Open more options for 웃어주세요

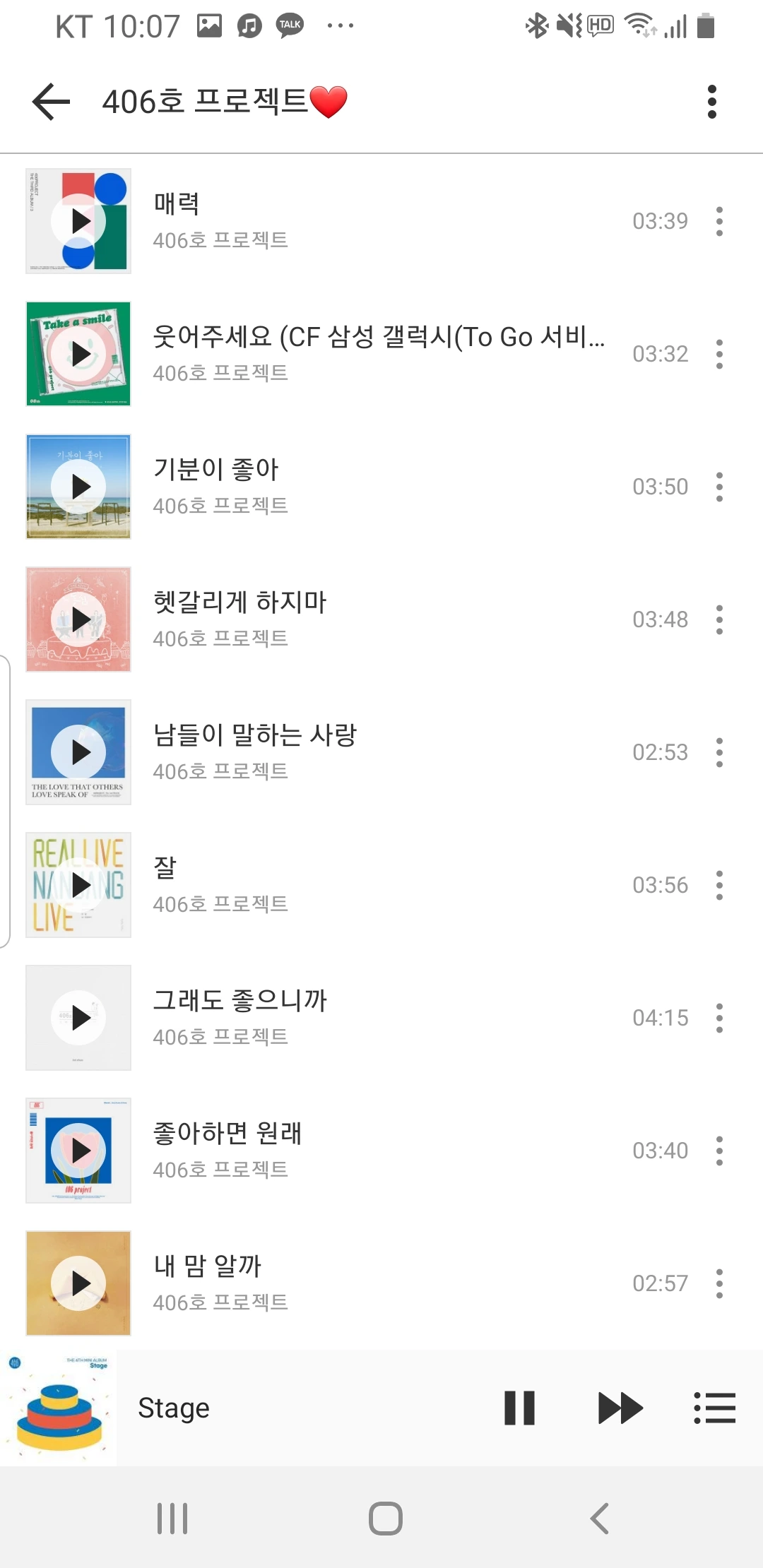[x=719, y=354]
